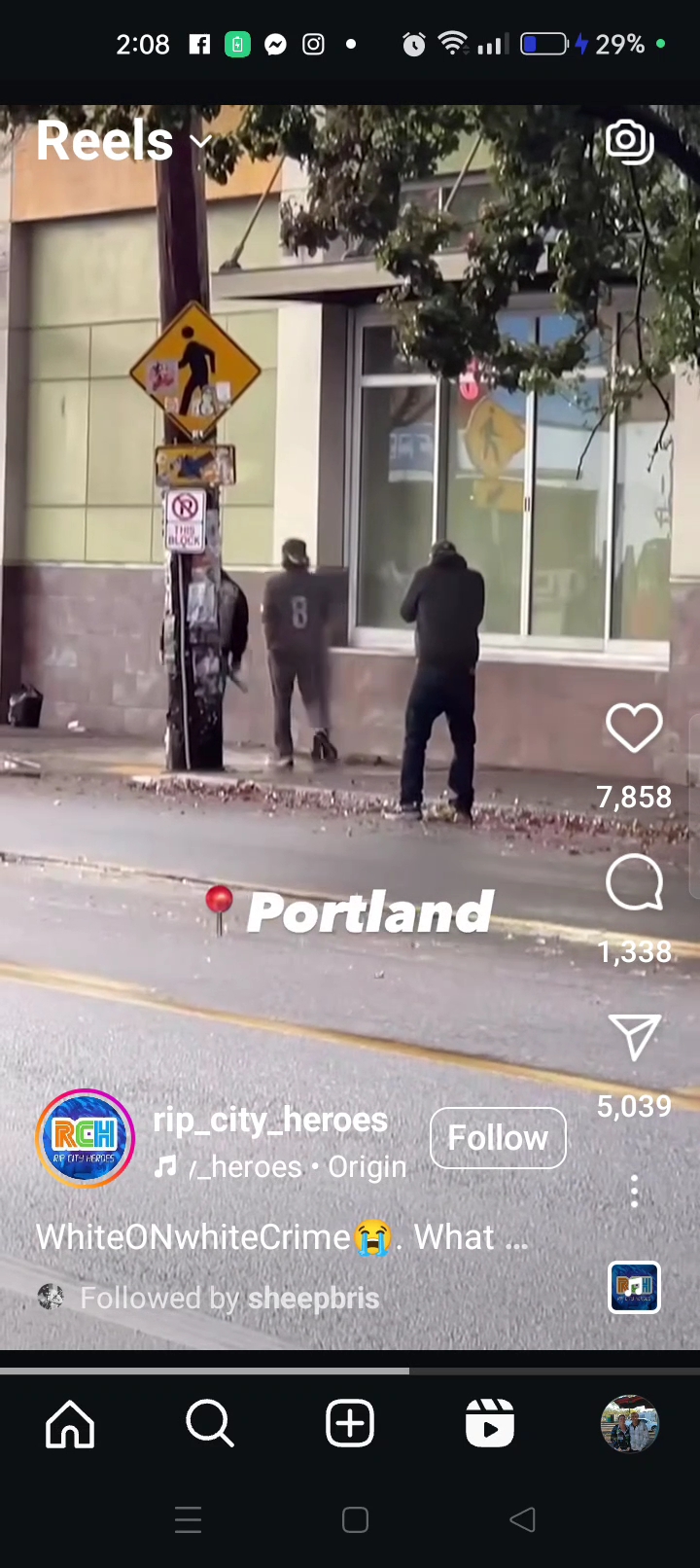Switch to the Search tab

(x=210, y=1425)
